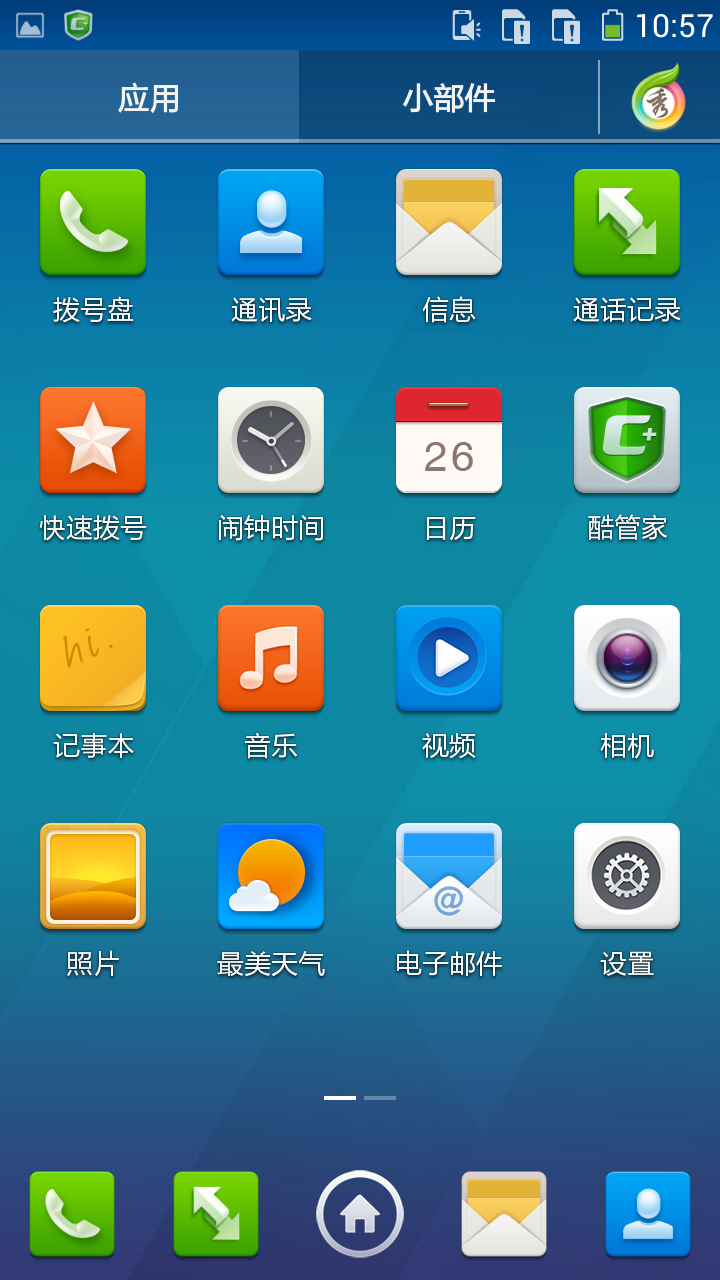
Task: Open 设置 settings
Action: [x=627, y=876]
